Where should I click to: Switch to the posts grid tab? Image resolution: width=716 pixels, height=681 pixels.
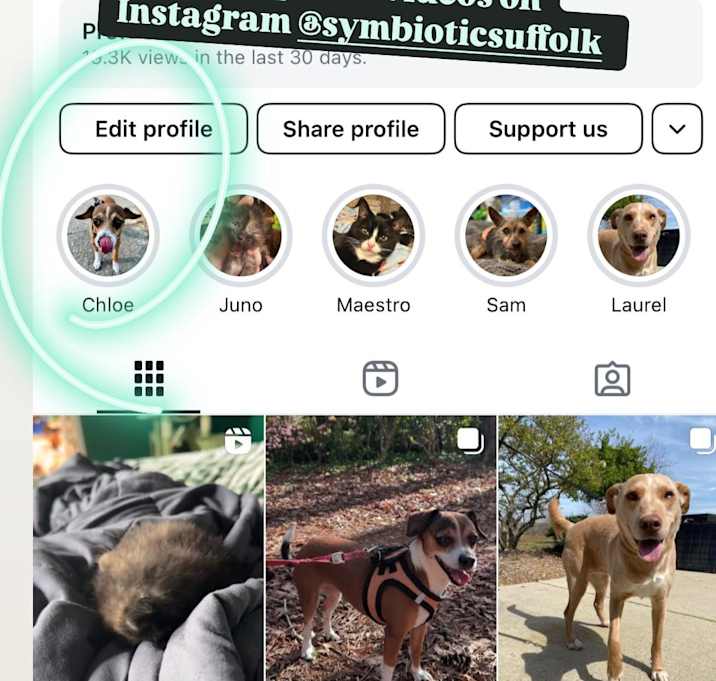click(x=149, y=379)
